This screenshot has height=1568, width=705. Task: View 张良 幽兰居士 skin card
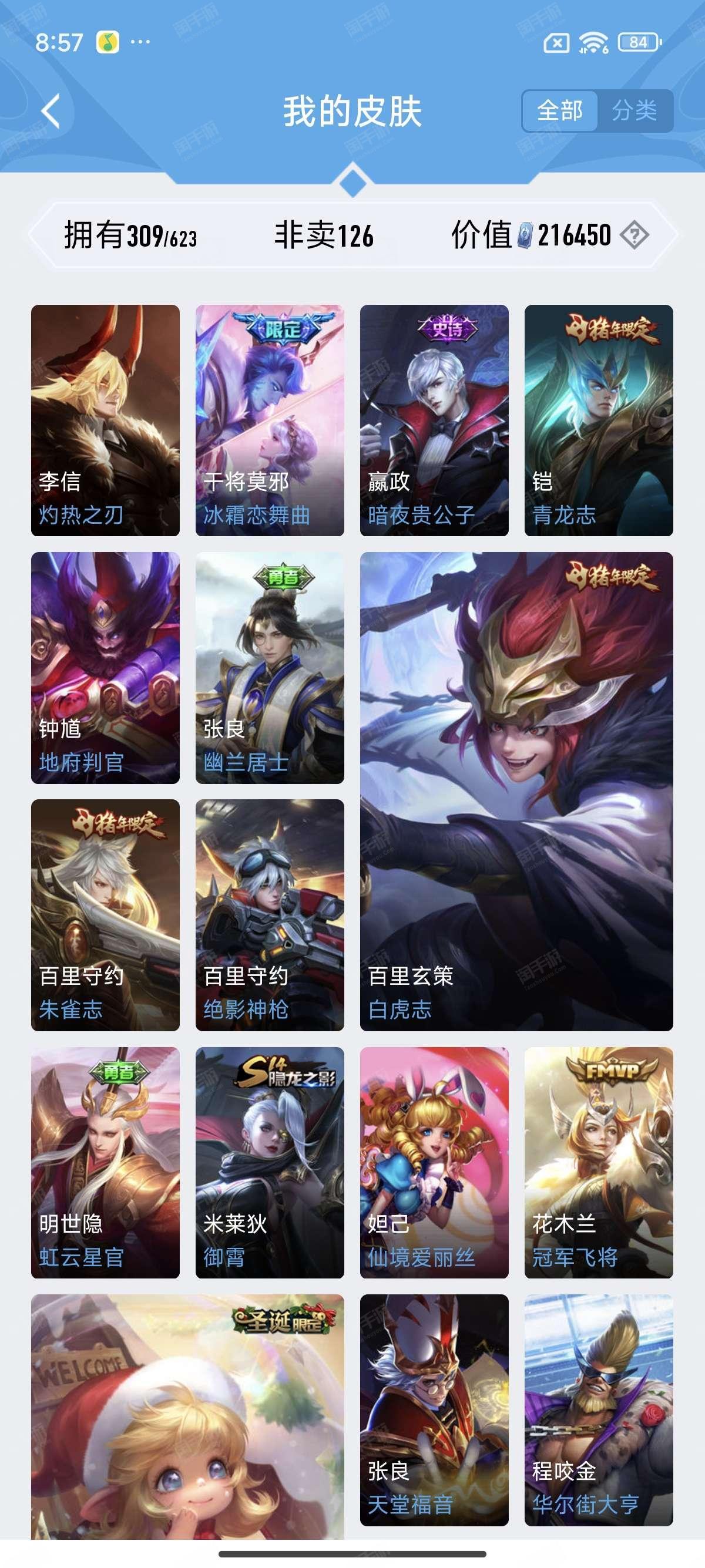click(270, 668)
